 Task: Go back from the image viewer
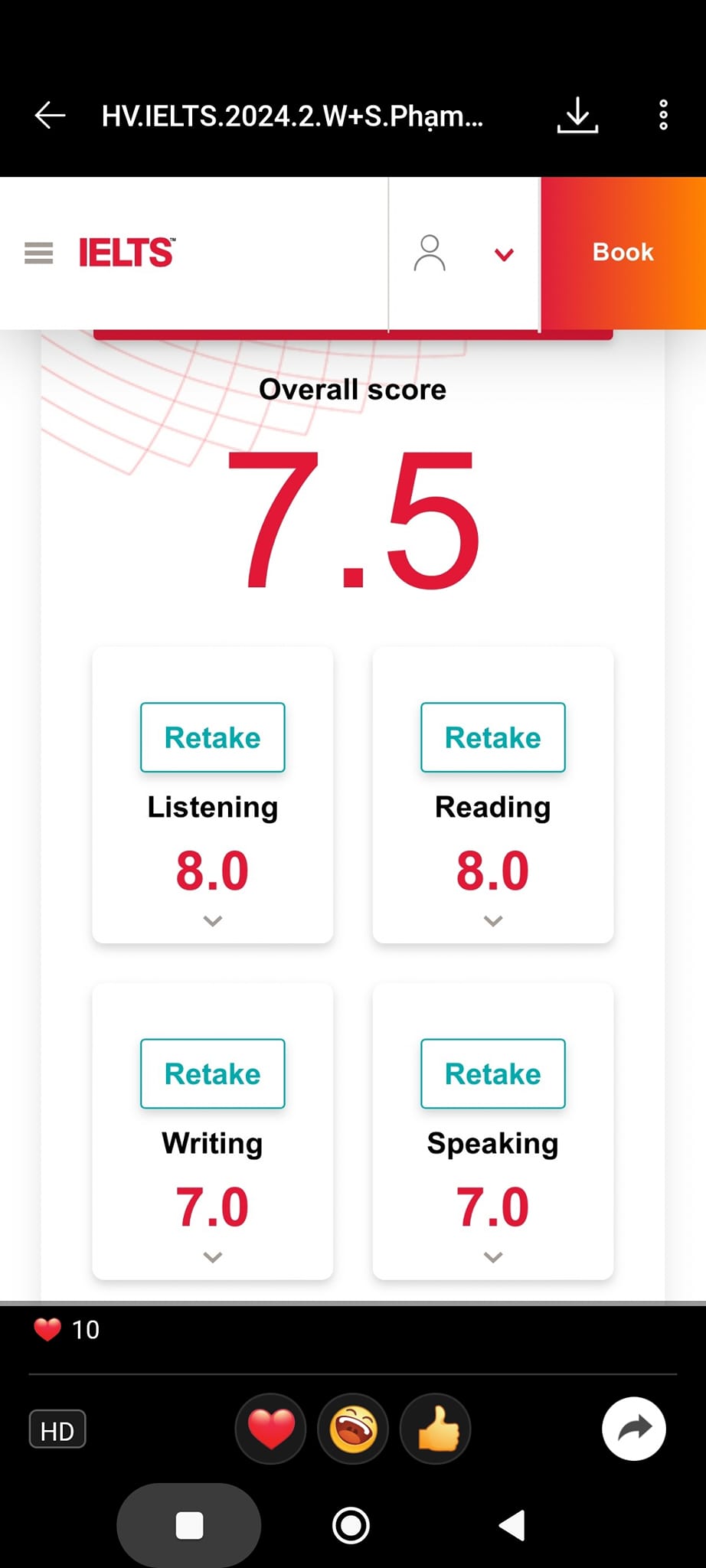point(51,116)
